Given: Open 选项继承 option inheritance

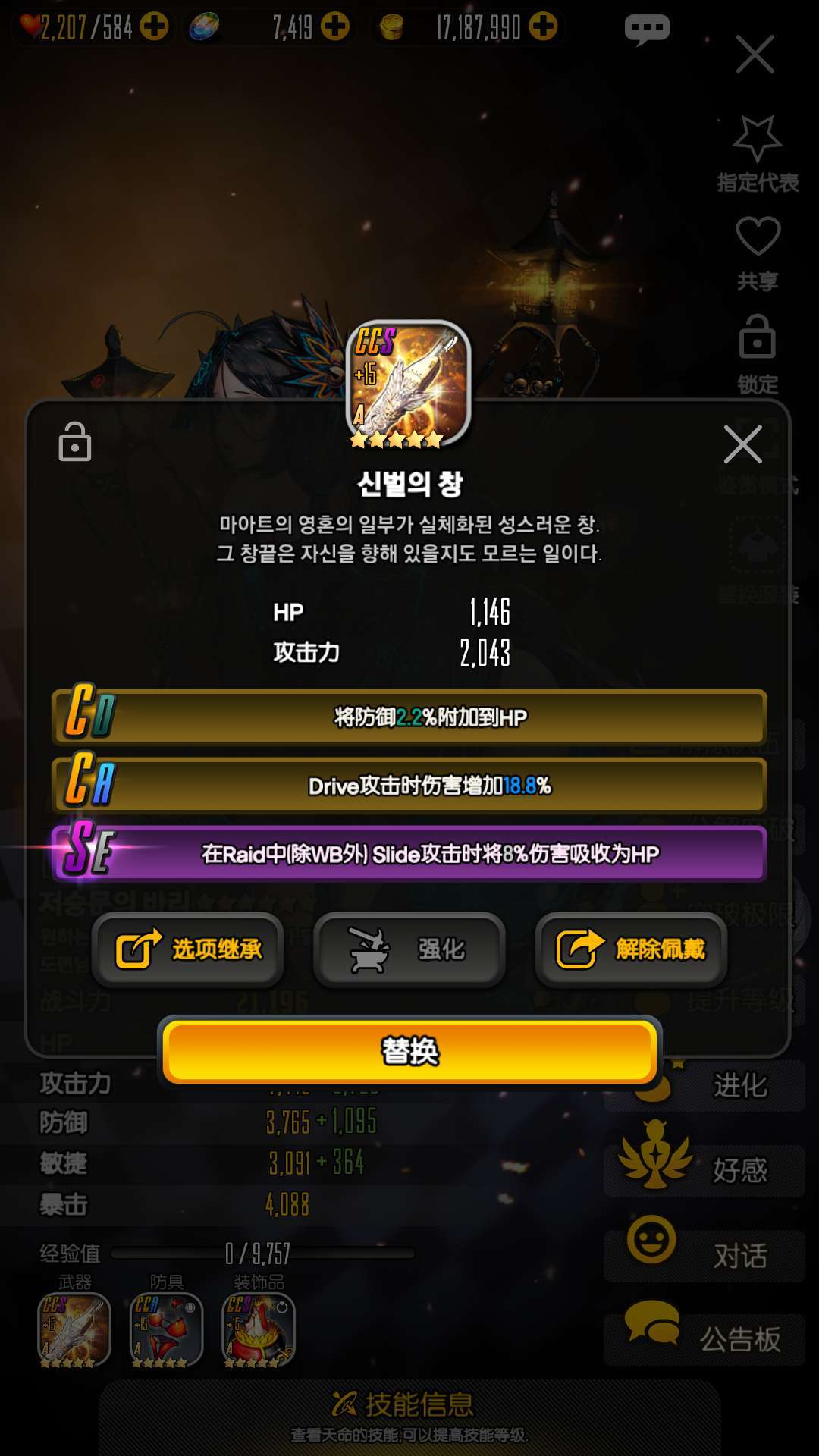Looking at the screenshot, I should tap(188, 949).
